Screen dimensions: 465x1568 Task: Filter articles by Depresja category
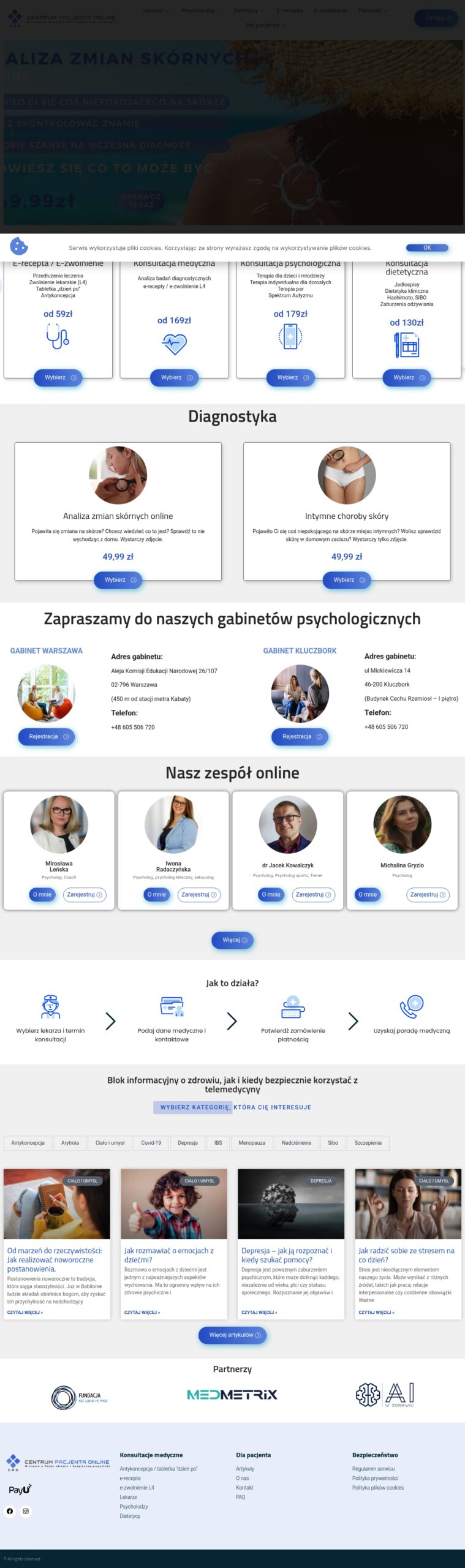tap(187, 1143)
